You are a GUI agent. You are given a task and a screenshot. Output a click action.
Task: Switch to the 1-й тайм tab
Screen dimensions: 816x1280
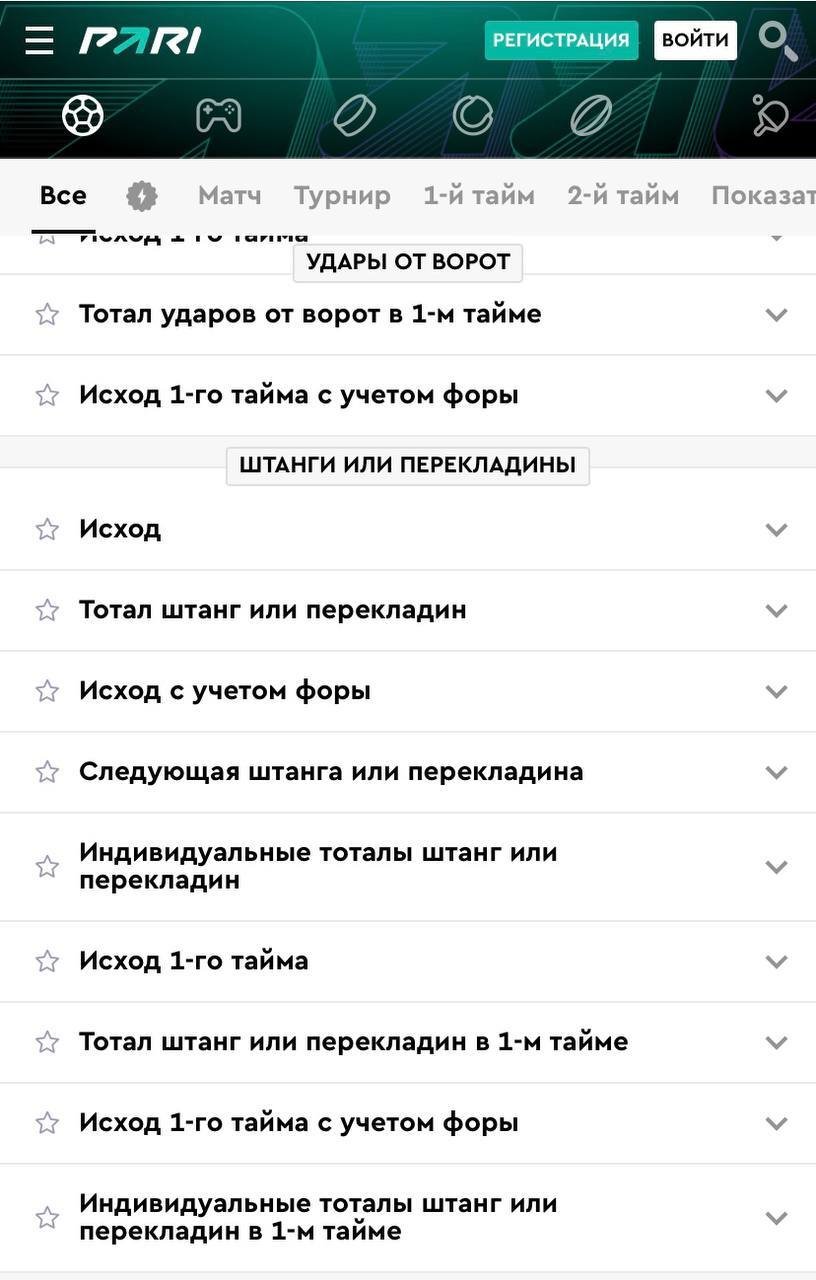(x=478, y=195)
